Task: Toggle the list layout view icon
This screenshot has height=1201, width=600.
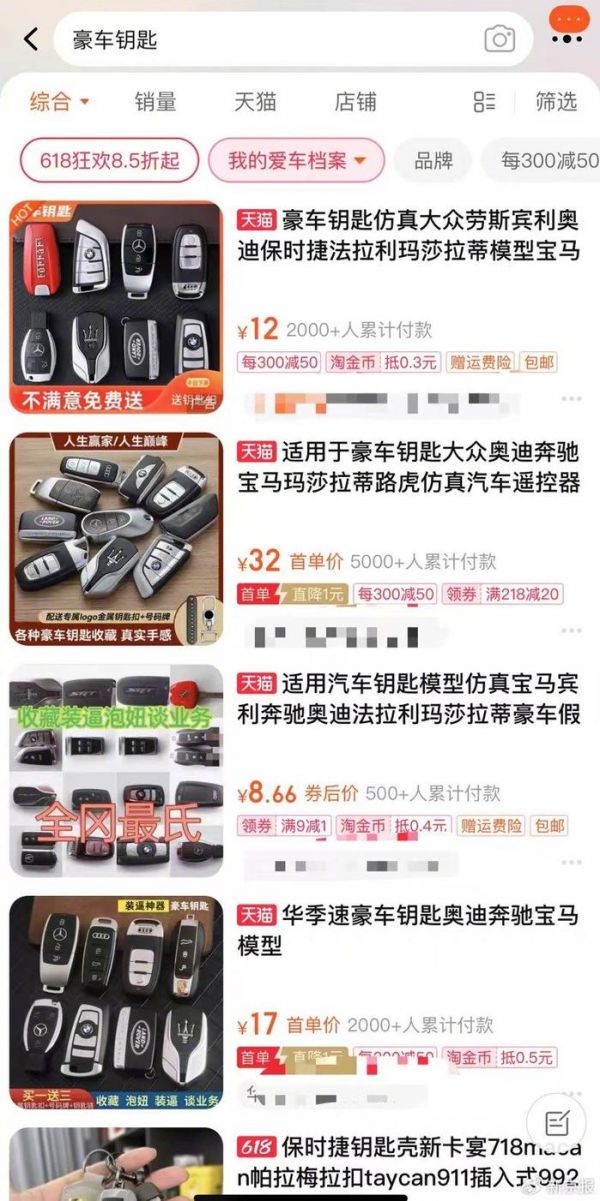Action: pyautogui.click(x=484, y=101)
